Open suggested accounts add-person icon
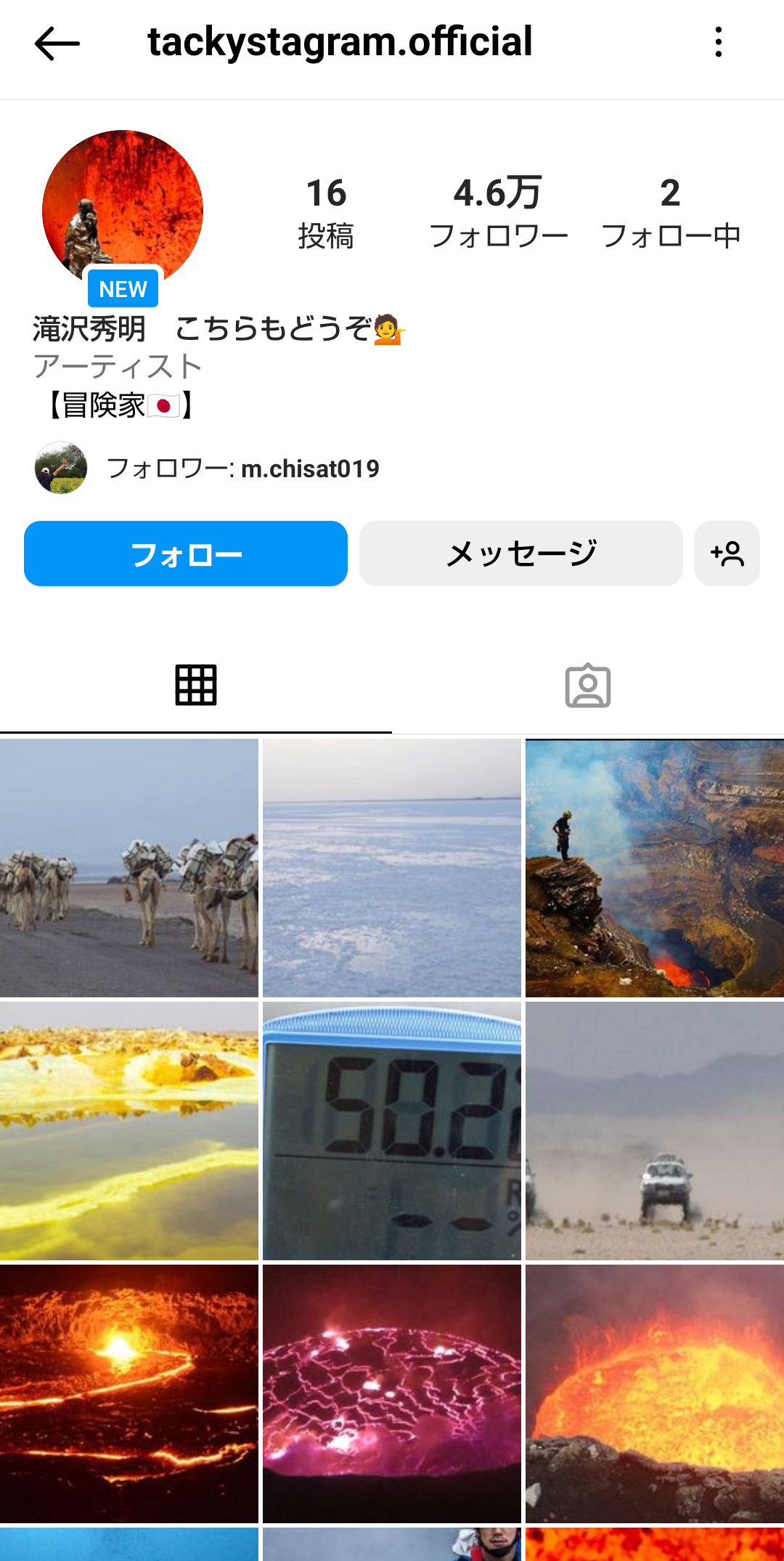The width and height of the screenshot is (784, 1561). pos(727,554)
